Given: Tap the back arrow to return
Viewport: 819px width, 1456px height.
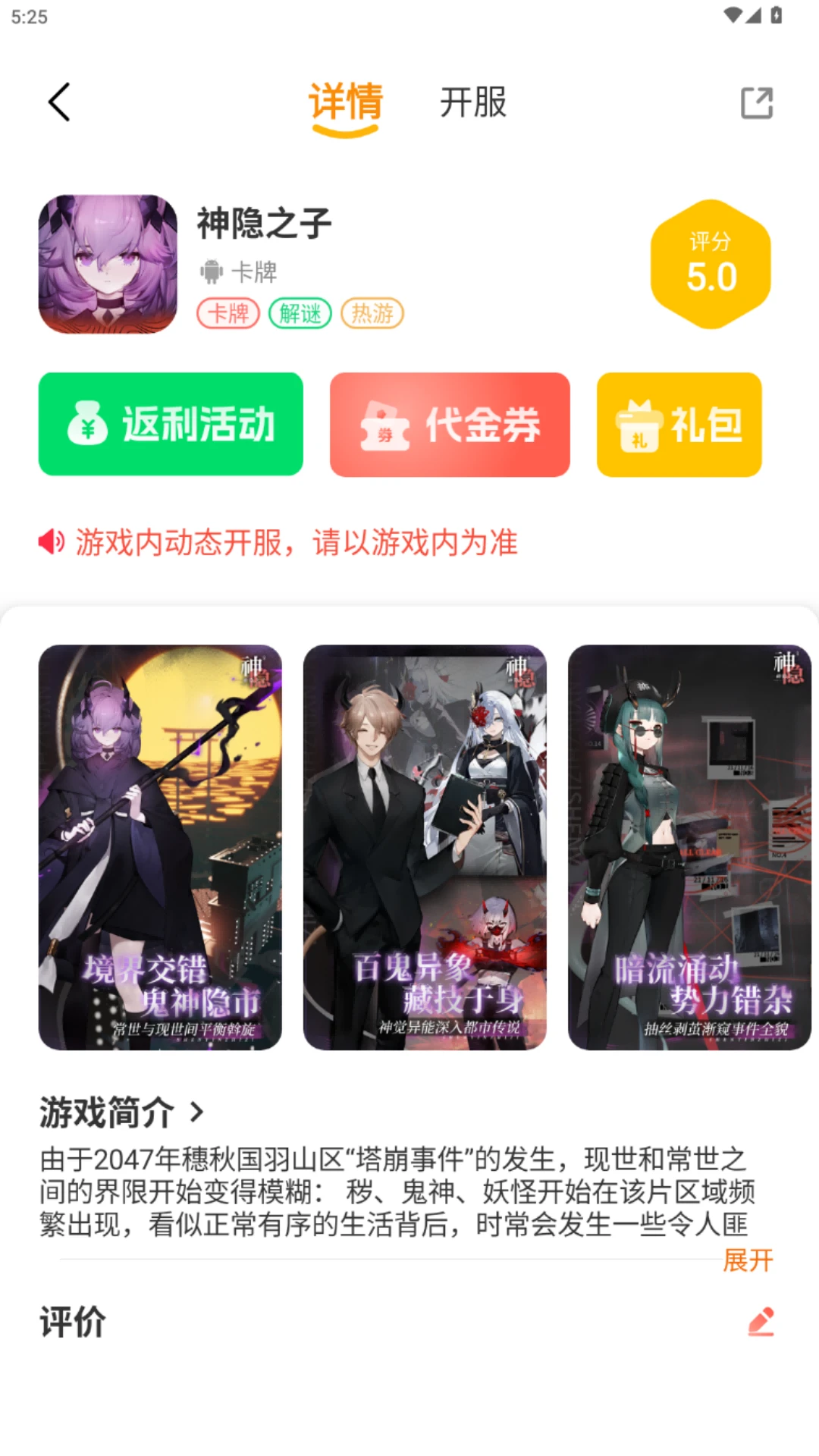Looking at the screenshot, I should pos(61,102).
